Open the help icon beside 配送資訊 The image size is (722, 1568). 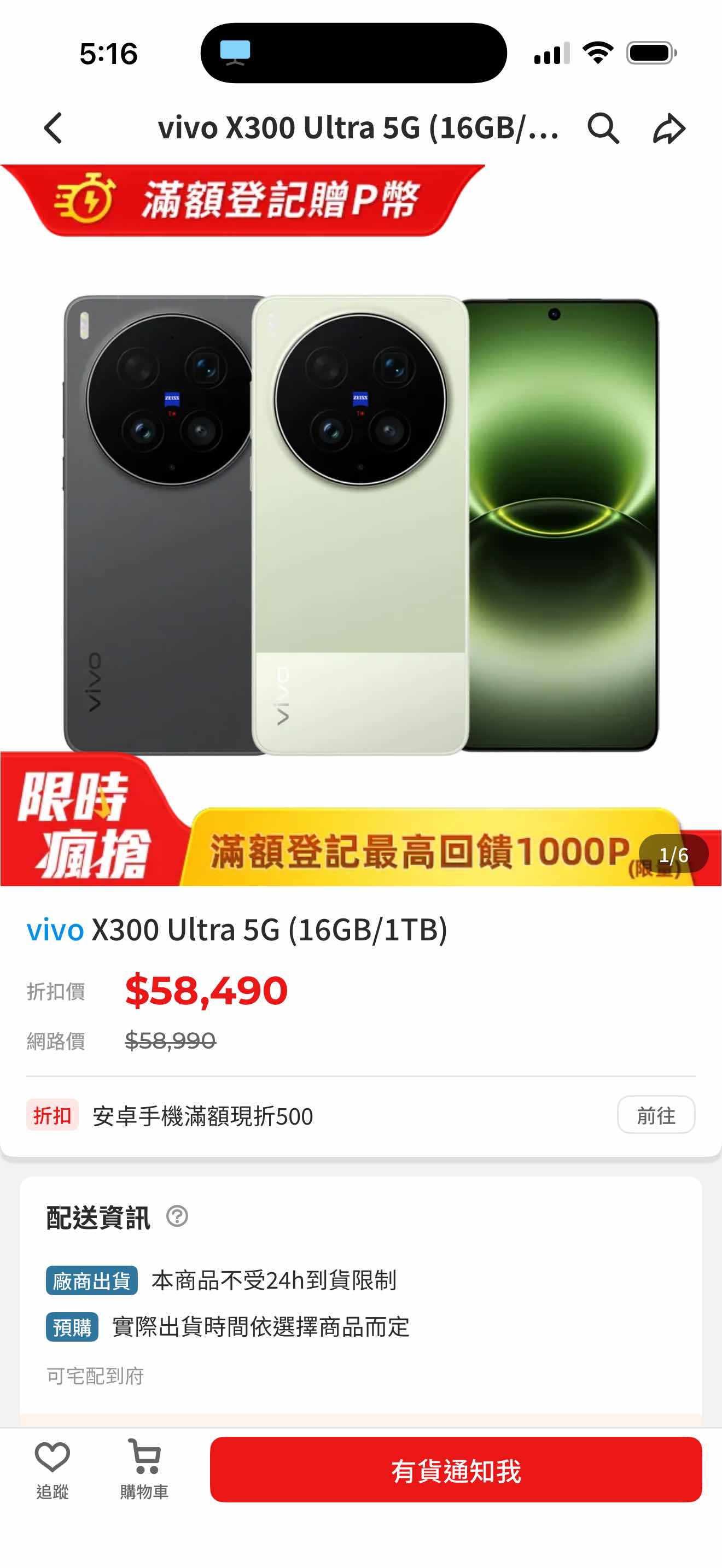177,1216
